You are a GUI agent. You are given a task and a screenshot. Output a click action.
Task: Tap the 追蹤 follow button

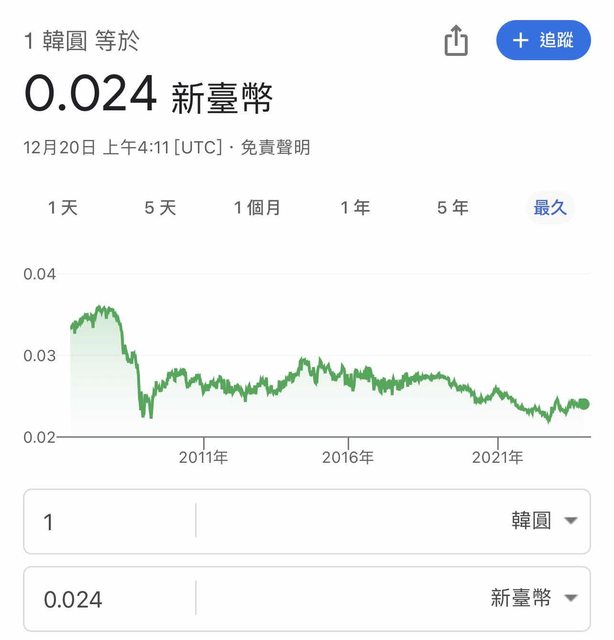coord(543,41)
